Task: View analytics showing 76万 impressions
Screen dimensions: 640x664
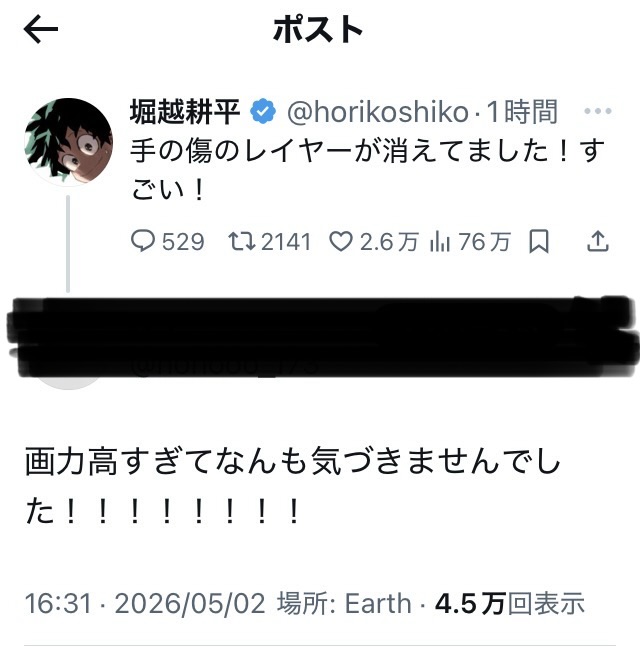Action: pyautogui.click(x=440, y=242)
